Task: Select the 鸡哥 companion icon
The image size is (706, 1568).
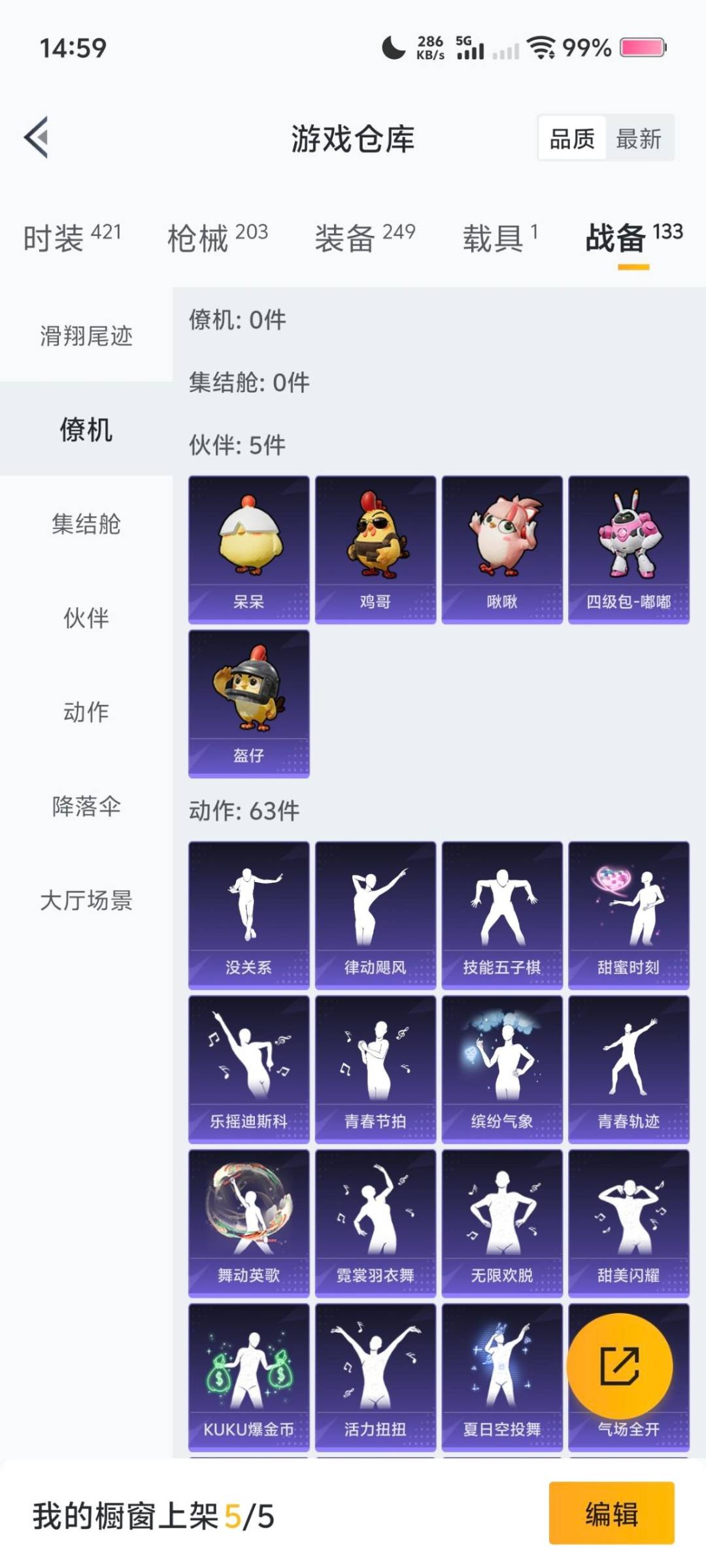Action: 375,549
